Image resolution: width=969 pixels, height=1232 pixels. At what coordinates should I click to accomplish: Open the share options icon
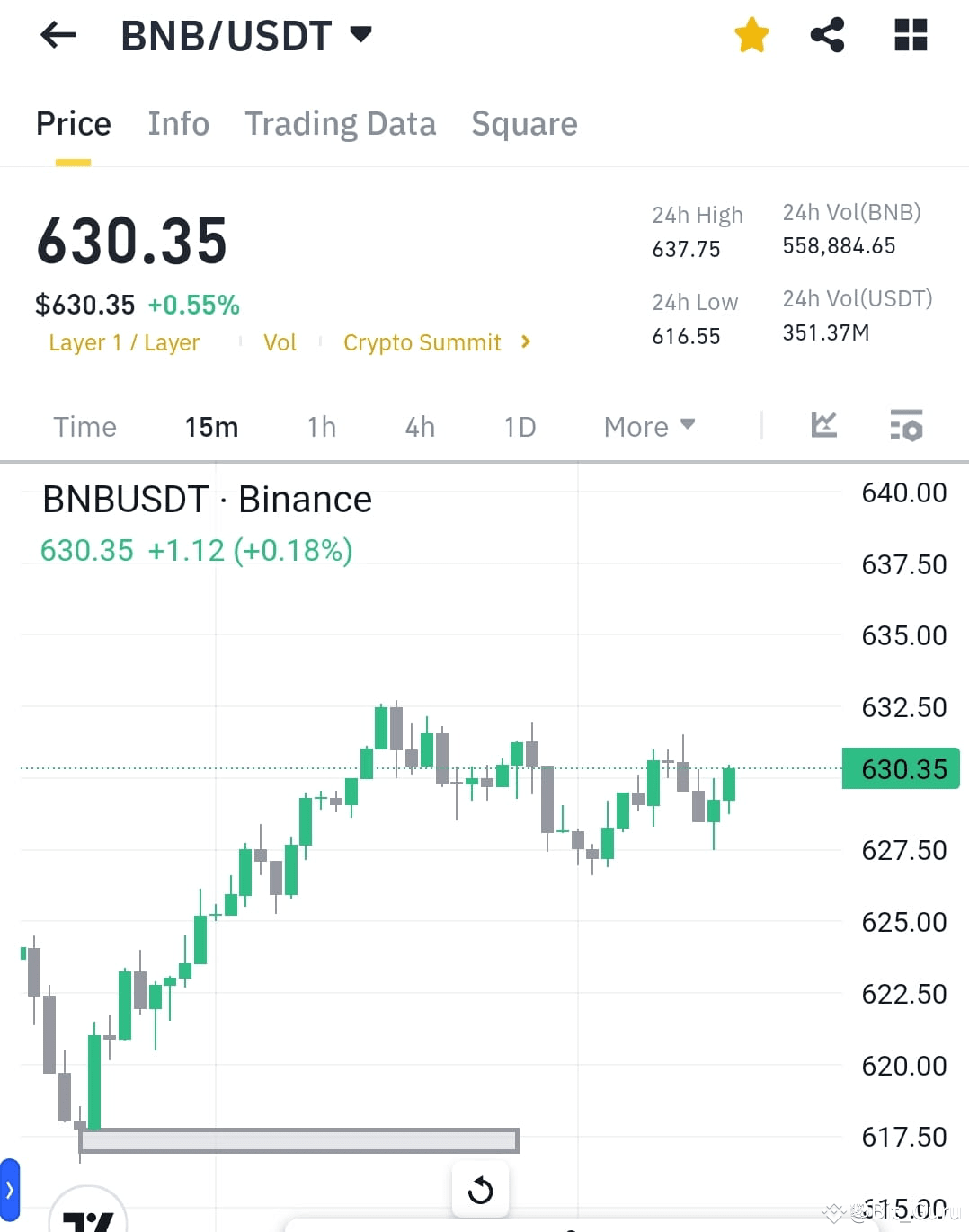pos(826,35)
